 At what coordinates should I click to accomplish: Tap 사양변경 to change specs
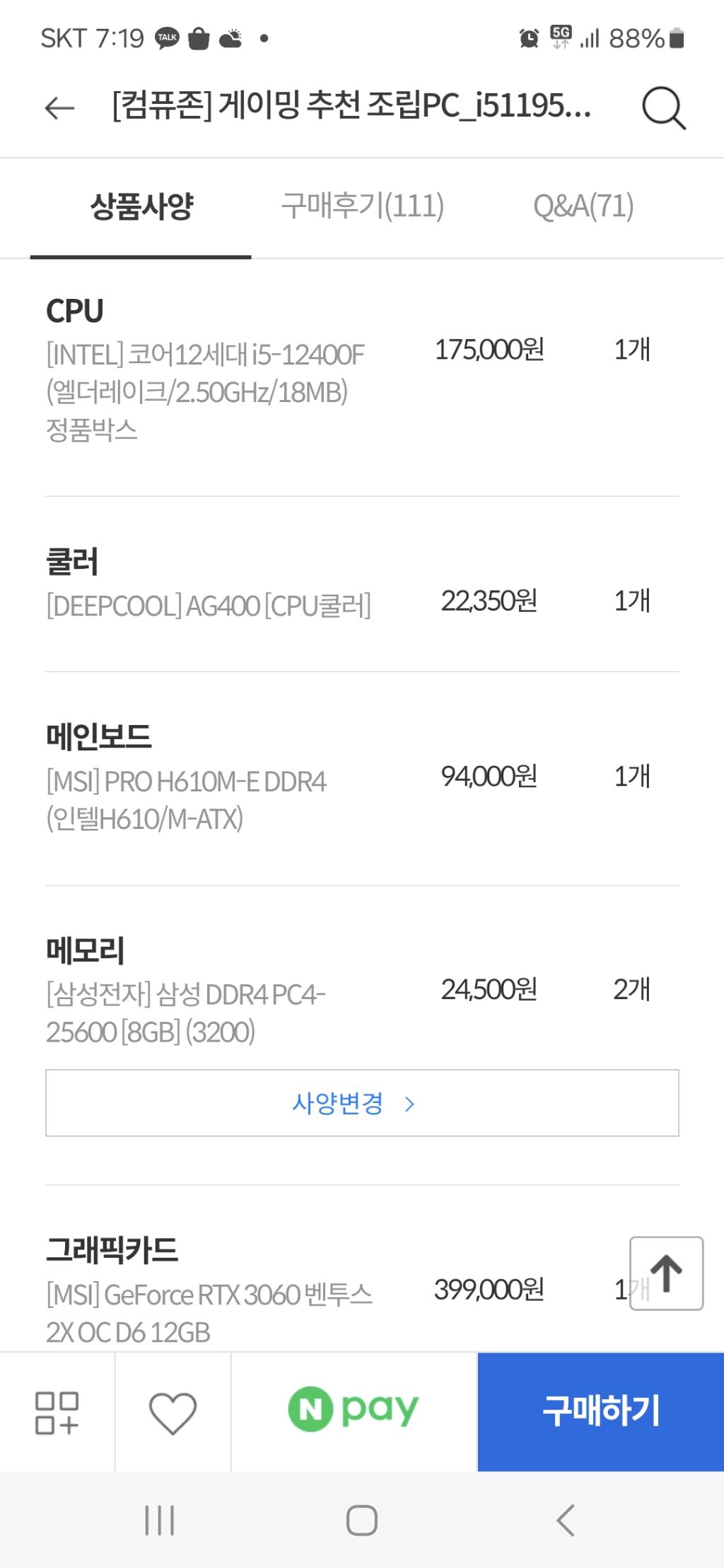362,1103
